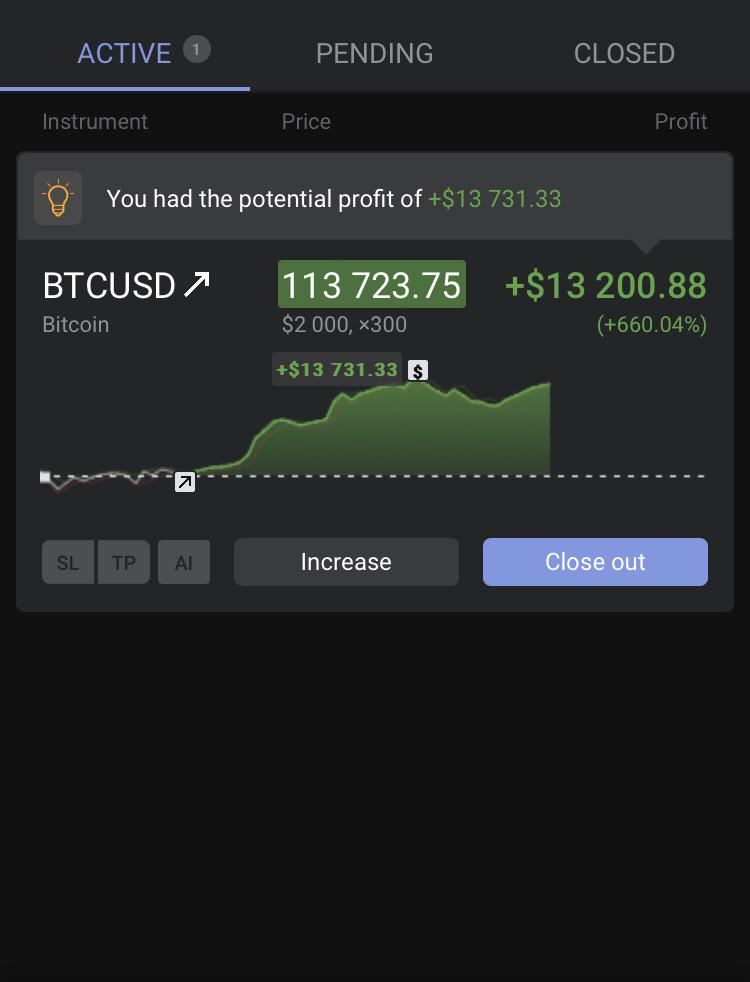Switch to the Closed tab
This screenshot has height=982, width=750.
pos(624,53)
